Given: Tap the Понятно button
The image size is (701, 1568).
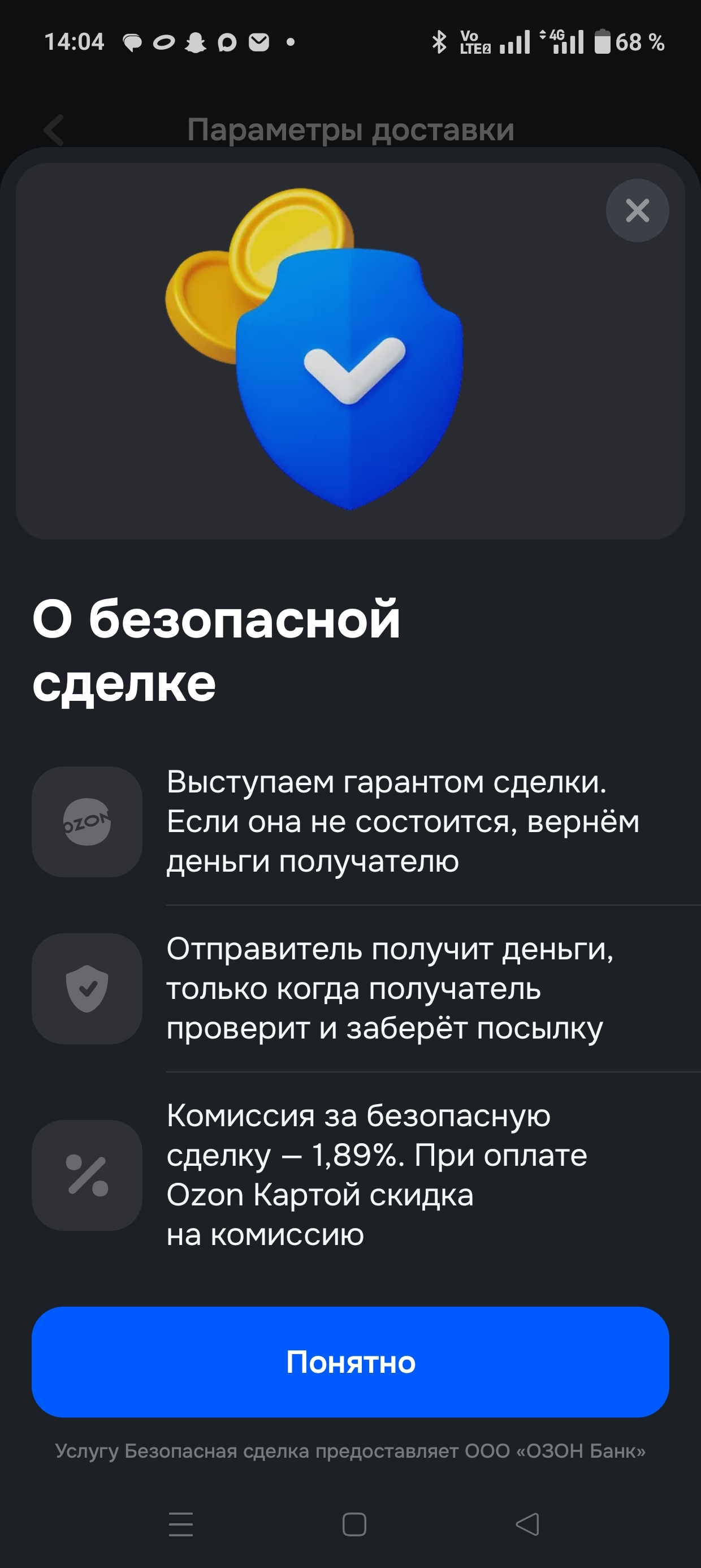Looking at the screenshot, I should (x=350, y=1362).
